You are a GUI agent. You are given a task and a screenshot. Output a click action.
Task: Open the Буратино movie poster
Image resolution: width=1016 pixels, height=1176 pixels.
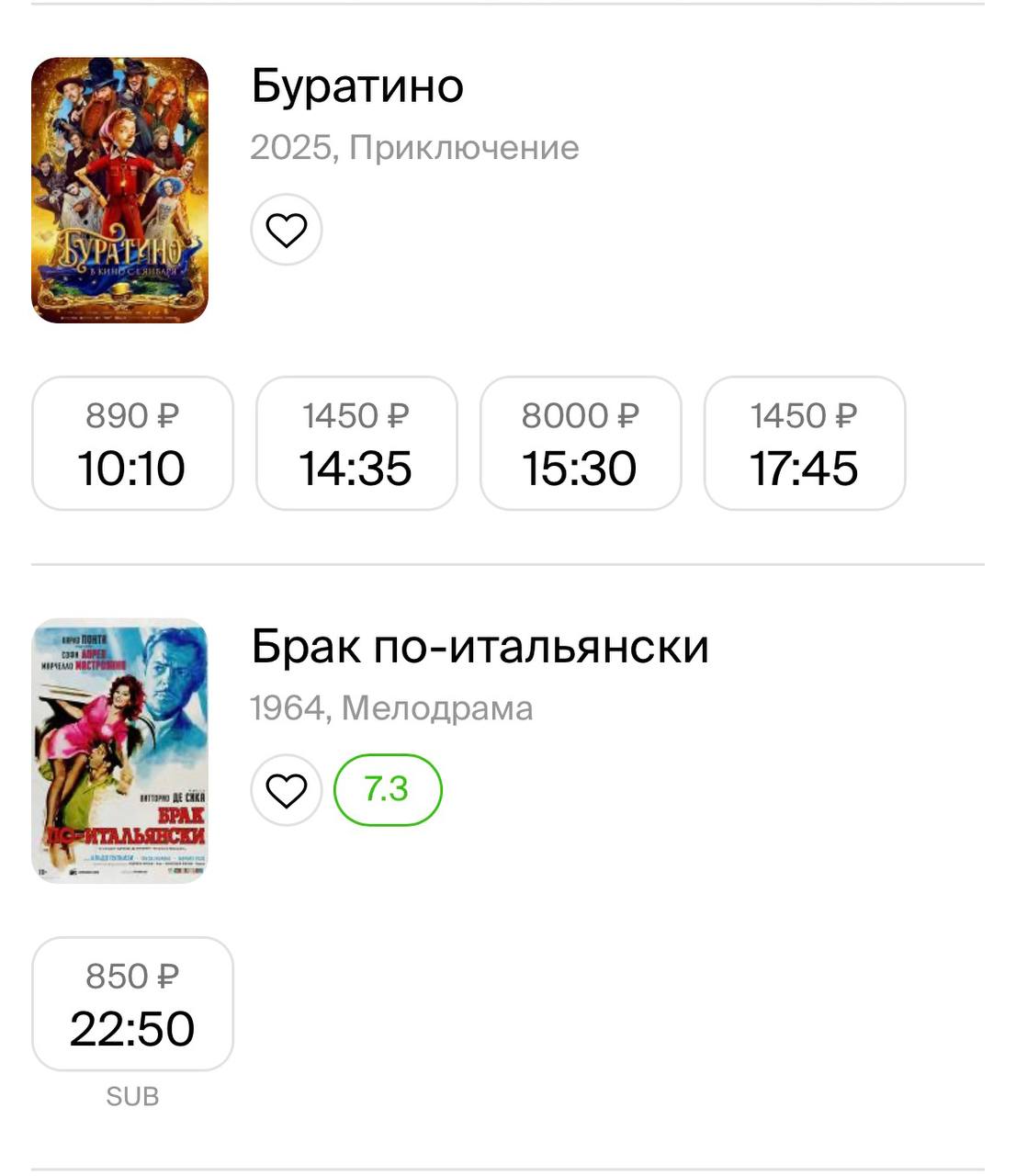pyautogui.click(x=120, y=190)
